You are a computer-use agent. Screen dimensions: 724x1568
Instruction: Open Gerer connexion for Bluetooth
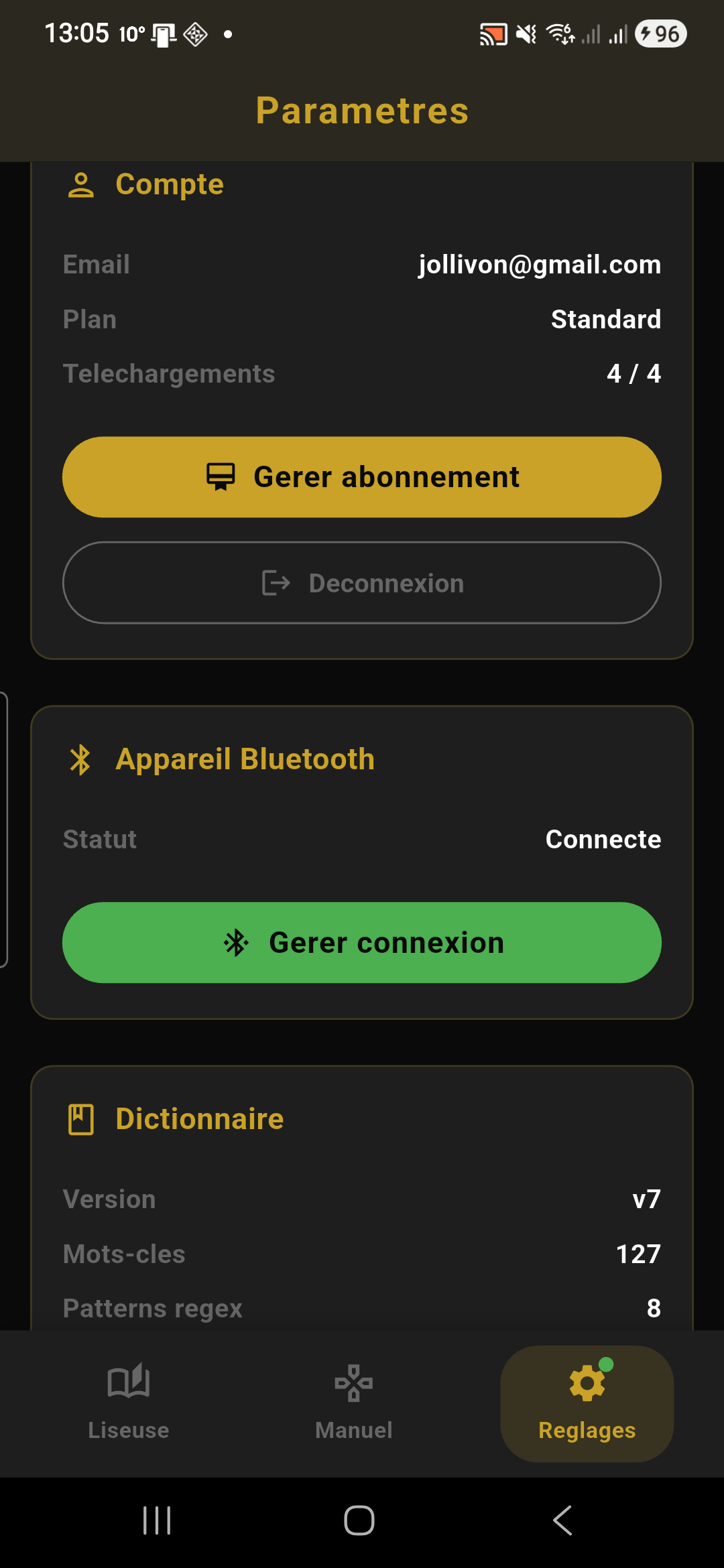tap(362, 943)
